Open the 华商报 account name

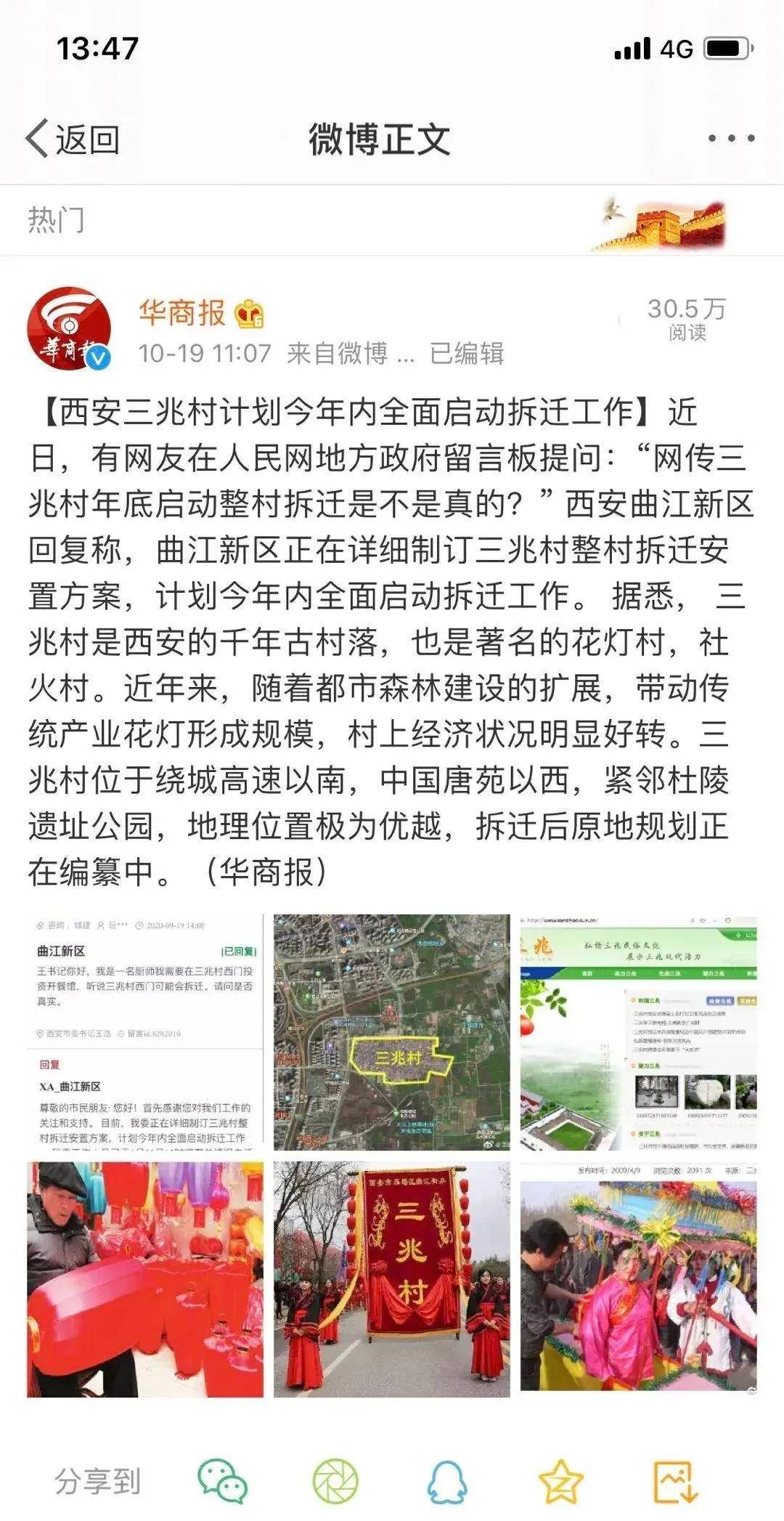[182, 313]
